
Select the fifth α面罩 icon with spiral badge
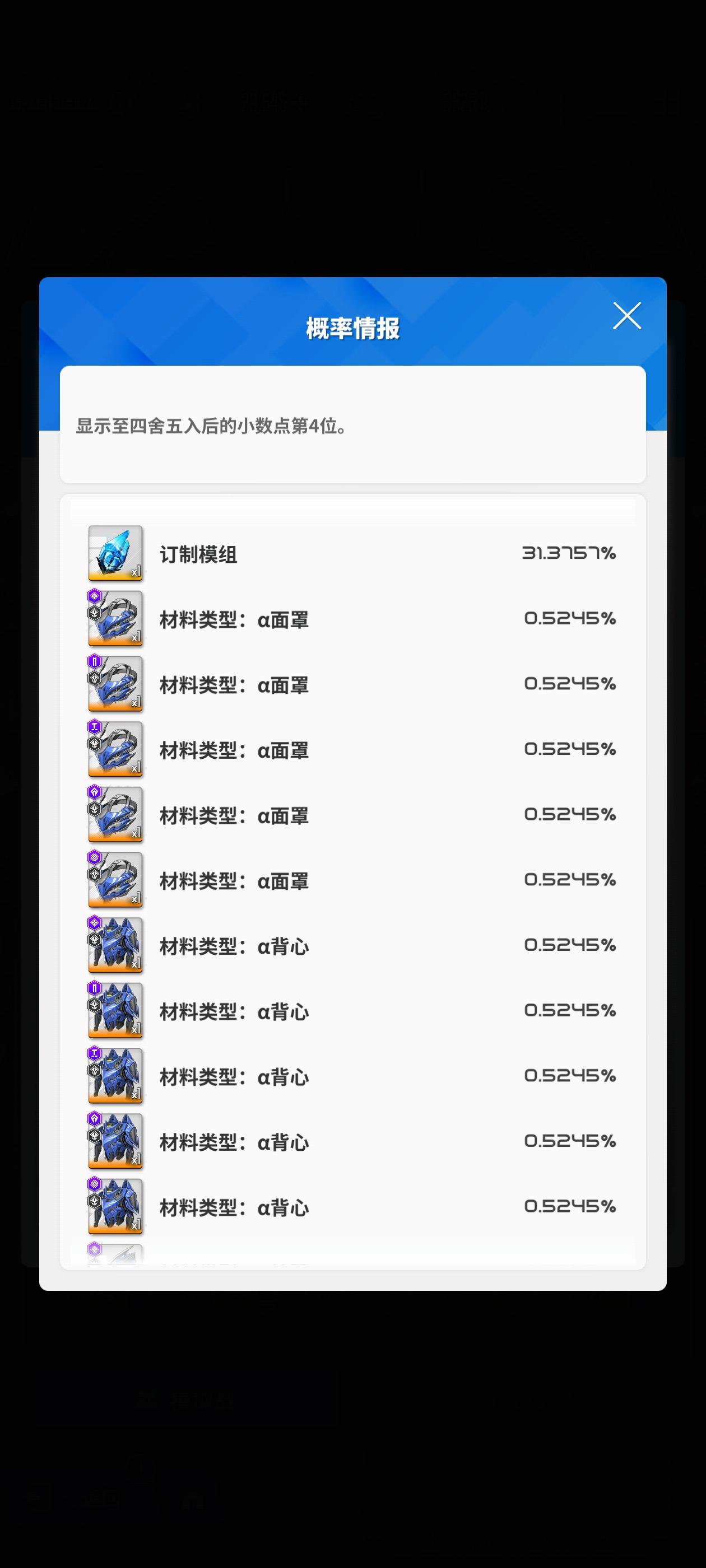(115, 881)
